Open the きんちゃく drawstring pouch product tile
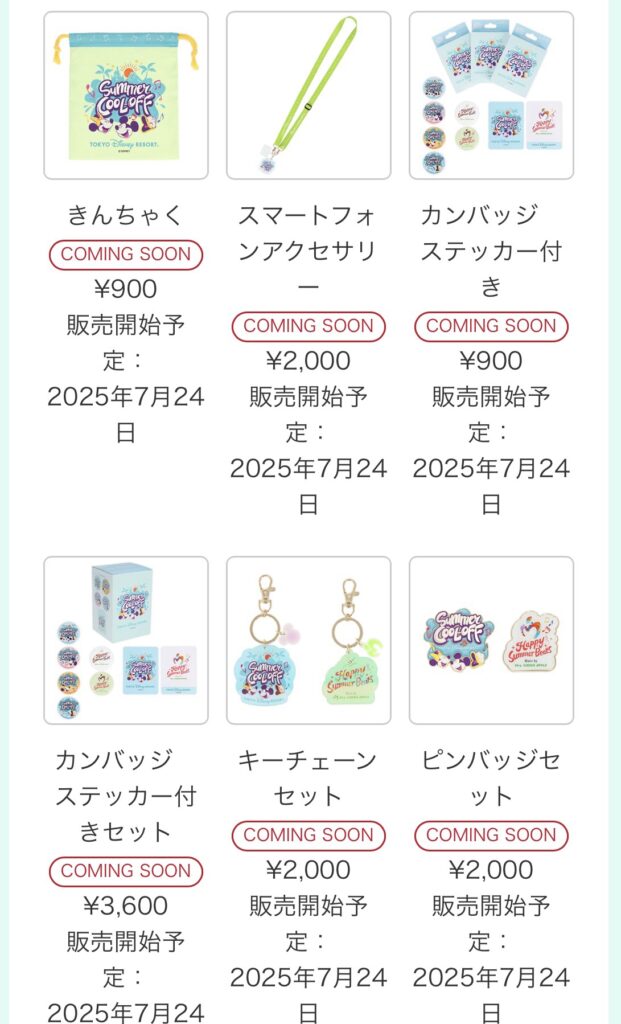The height and width of the screenshot is (1024, 621). (126, 96)
